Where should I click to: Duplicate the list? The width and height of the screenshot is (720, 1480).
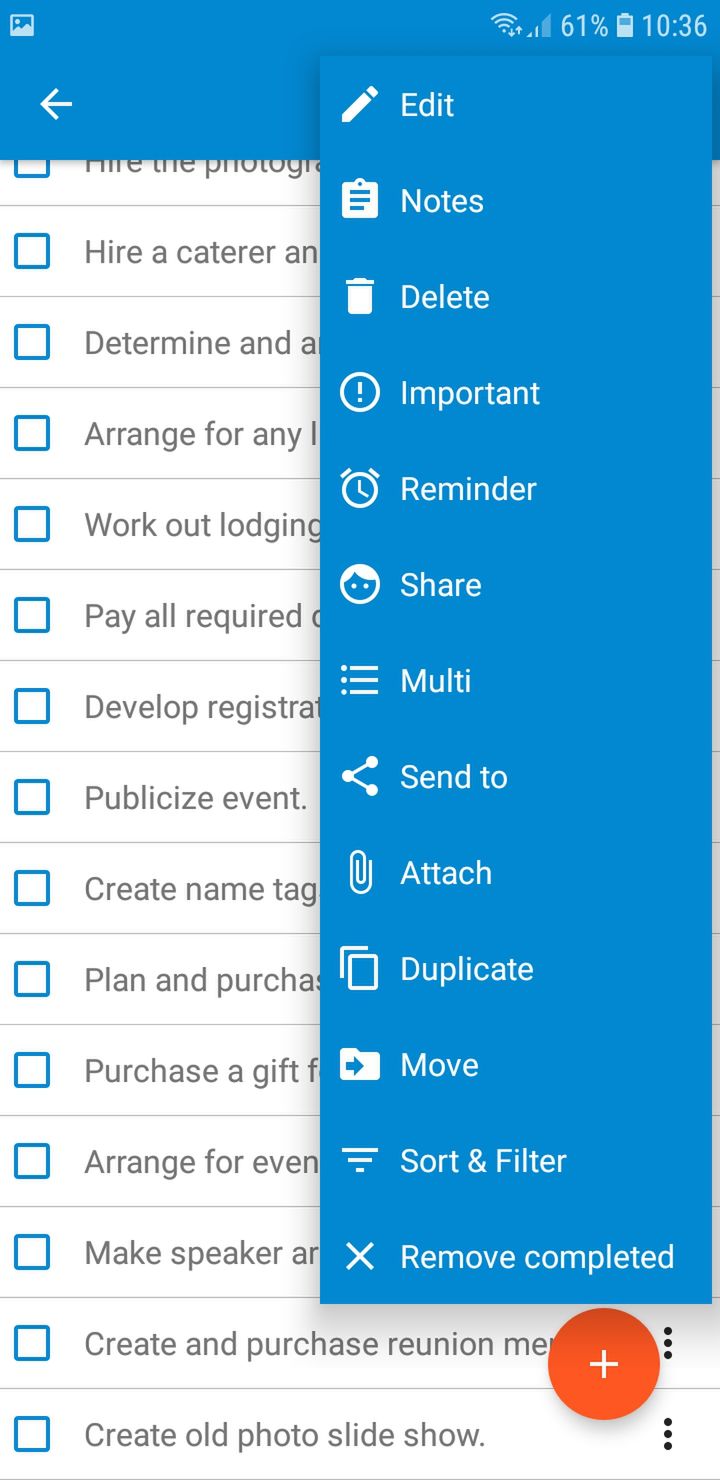[516, 969]
